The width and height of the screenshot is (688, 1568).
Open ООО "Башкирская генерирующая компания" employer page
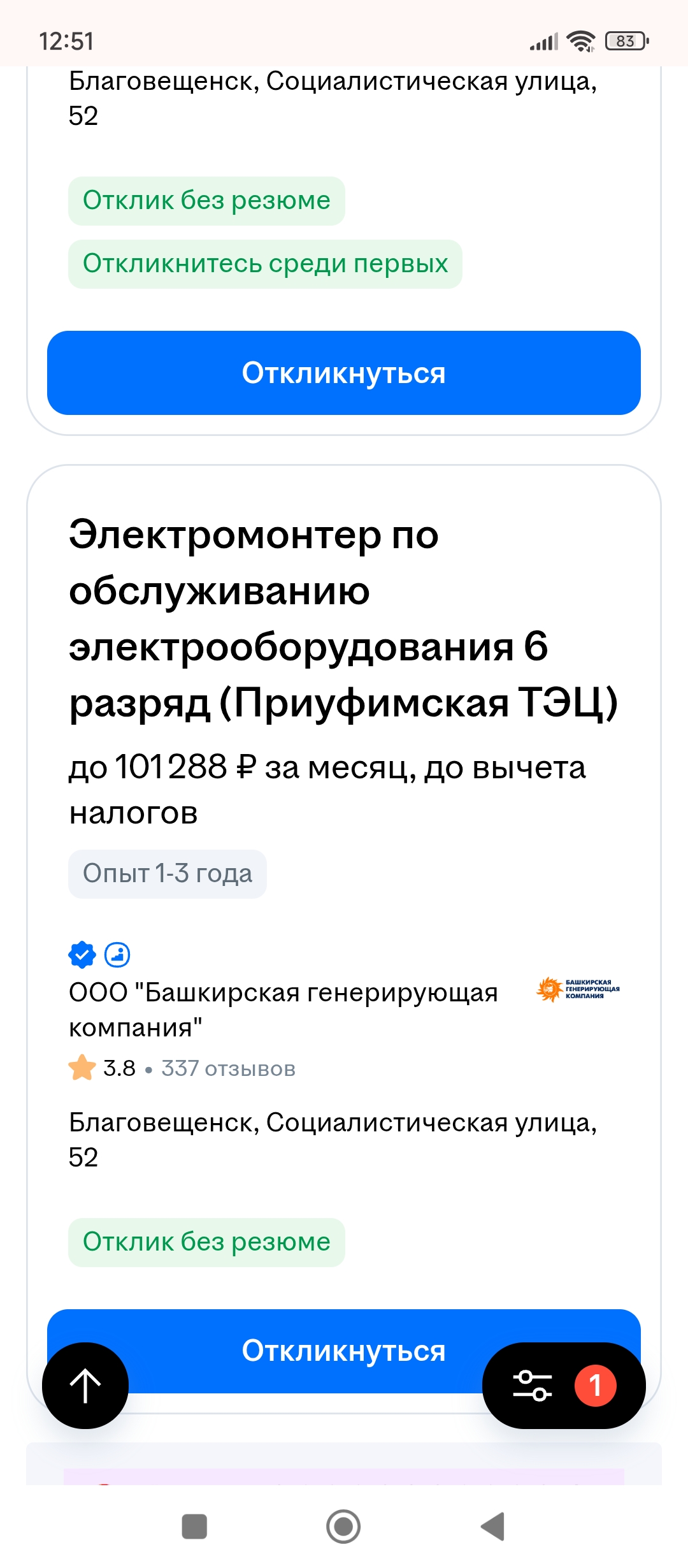pos(283,1010)
